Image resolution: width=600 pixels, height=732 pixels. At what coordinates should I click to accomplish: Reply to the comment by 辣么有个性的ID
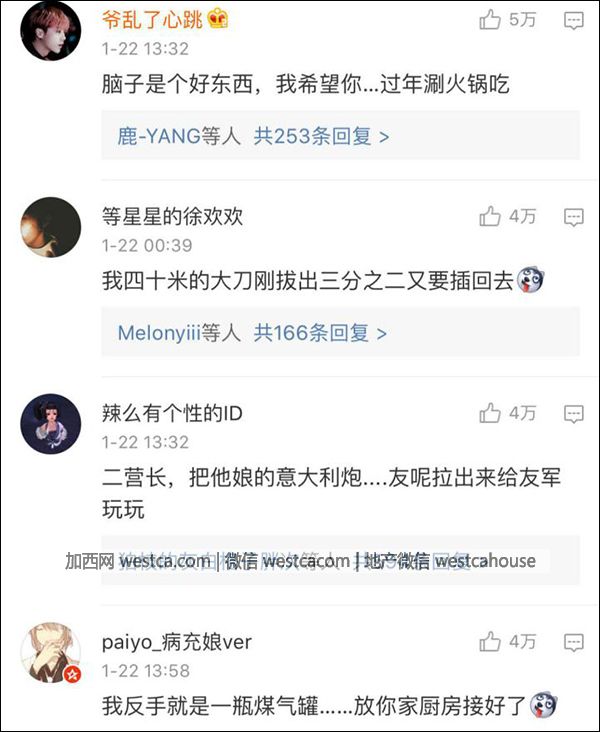(573, 412)
